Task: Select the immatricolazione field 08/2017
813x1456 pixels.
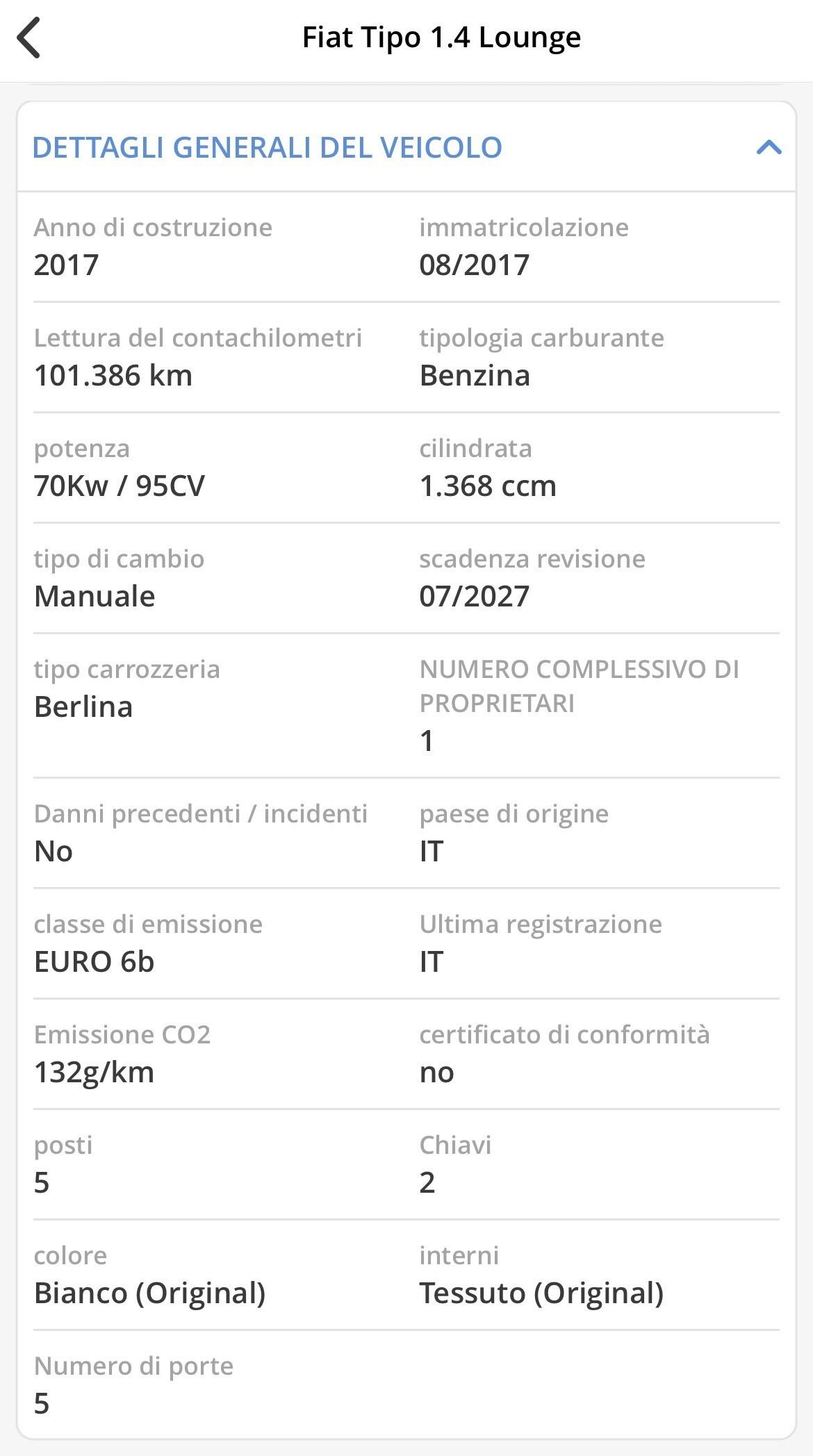Action: pyautogui.click(x=475, y=264)
